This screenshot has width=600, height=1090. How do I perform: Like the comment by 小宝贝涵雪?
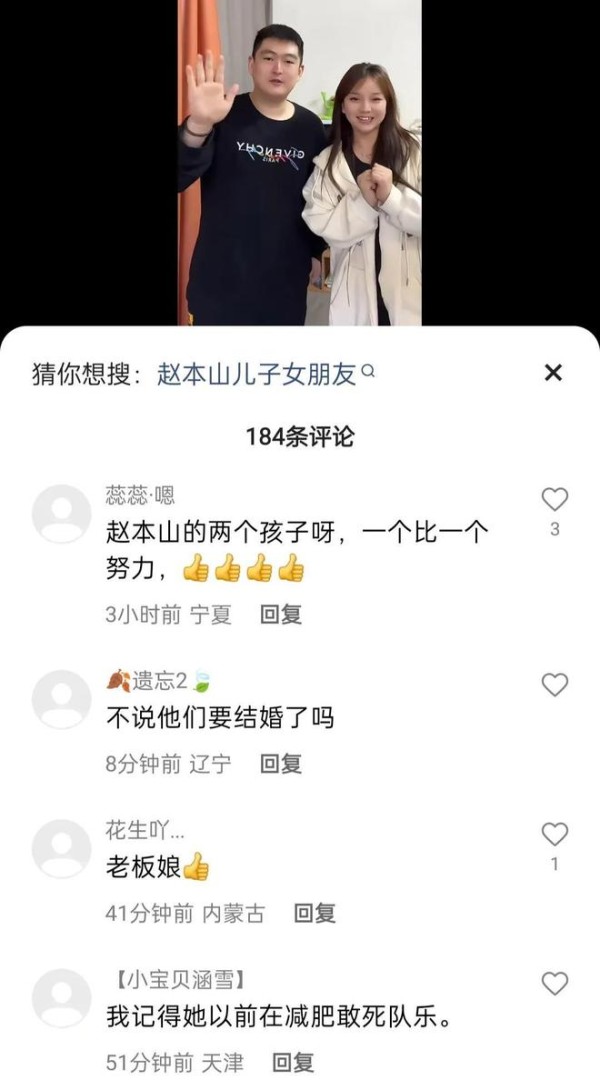tap(554, 983)
